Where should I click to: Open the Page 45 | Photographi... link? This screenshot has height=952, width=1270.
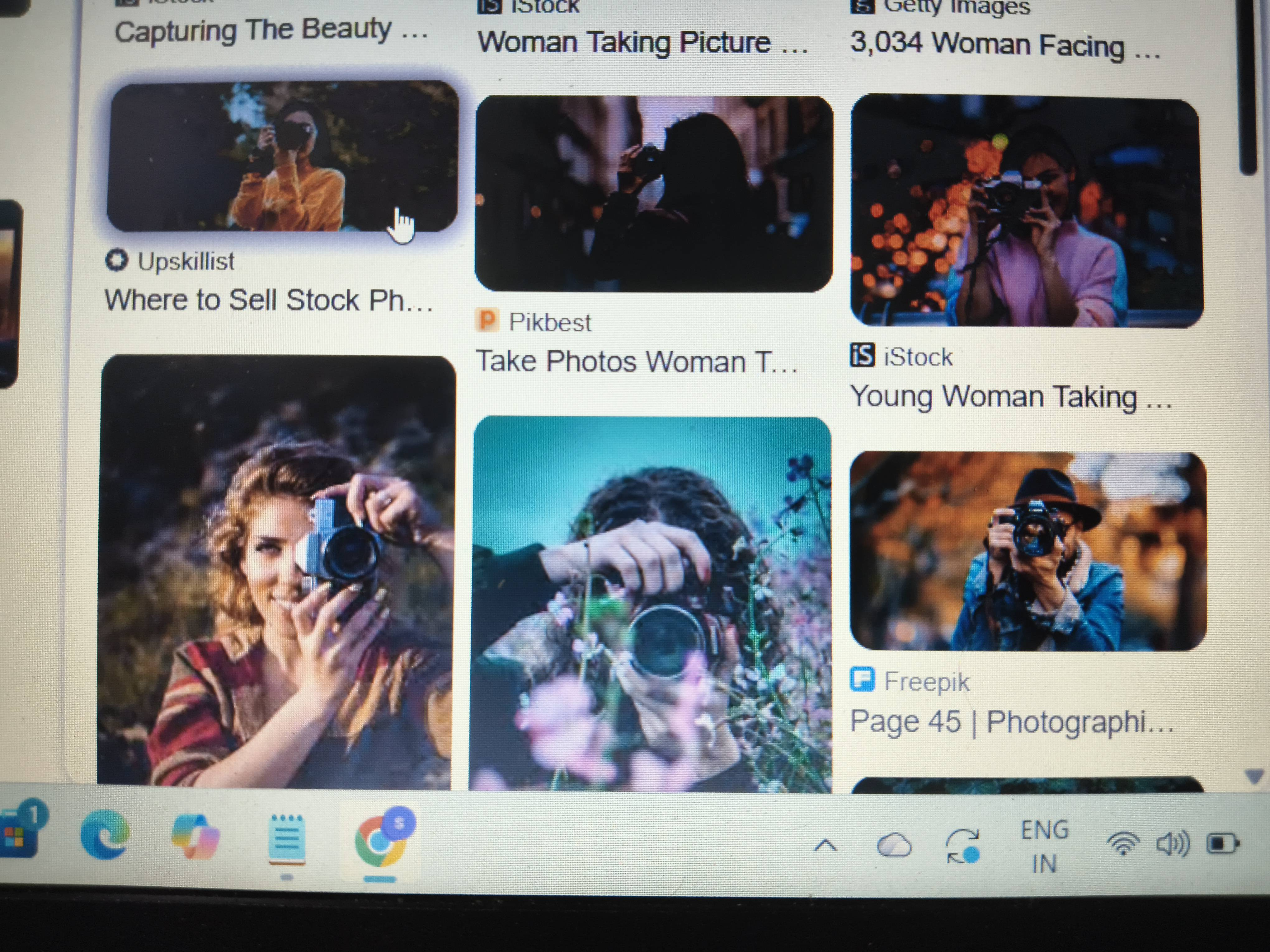1010,721
